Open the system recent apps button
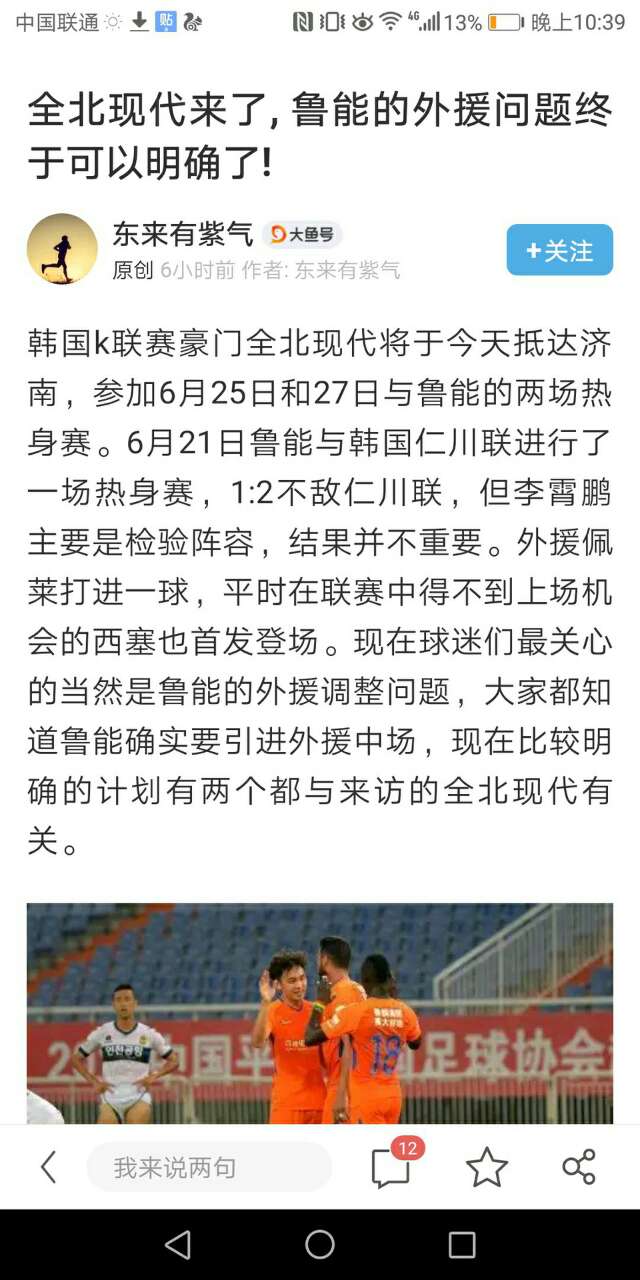 pyautogui.click(x=462, y=1244)
